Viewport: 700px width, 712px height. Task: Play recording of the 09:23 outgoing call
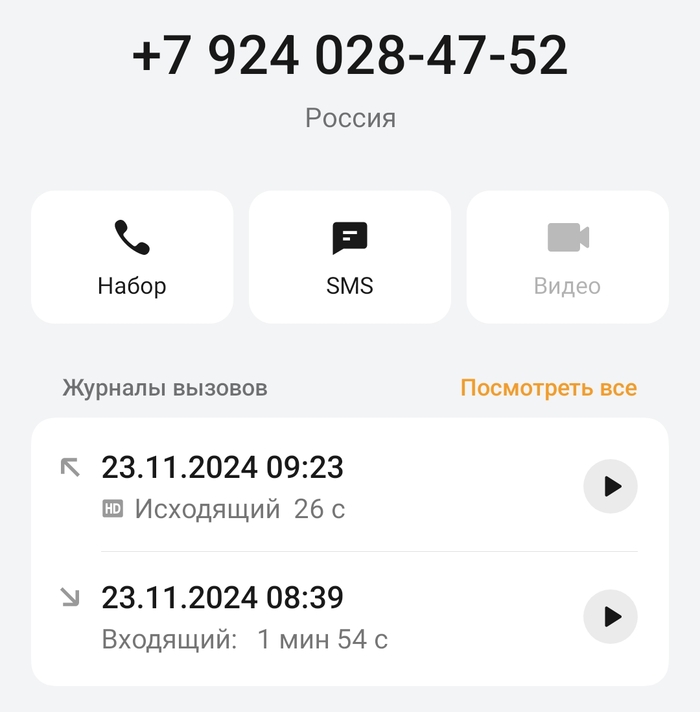[610, 487]
